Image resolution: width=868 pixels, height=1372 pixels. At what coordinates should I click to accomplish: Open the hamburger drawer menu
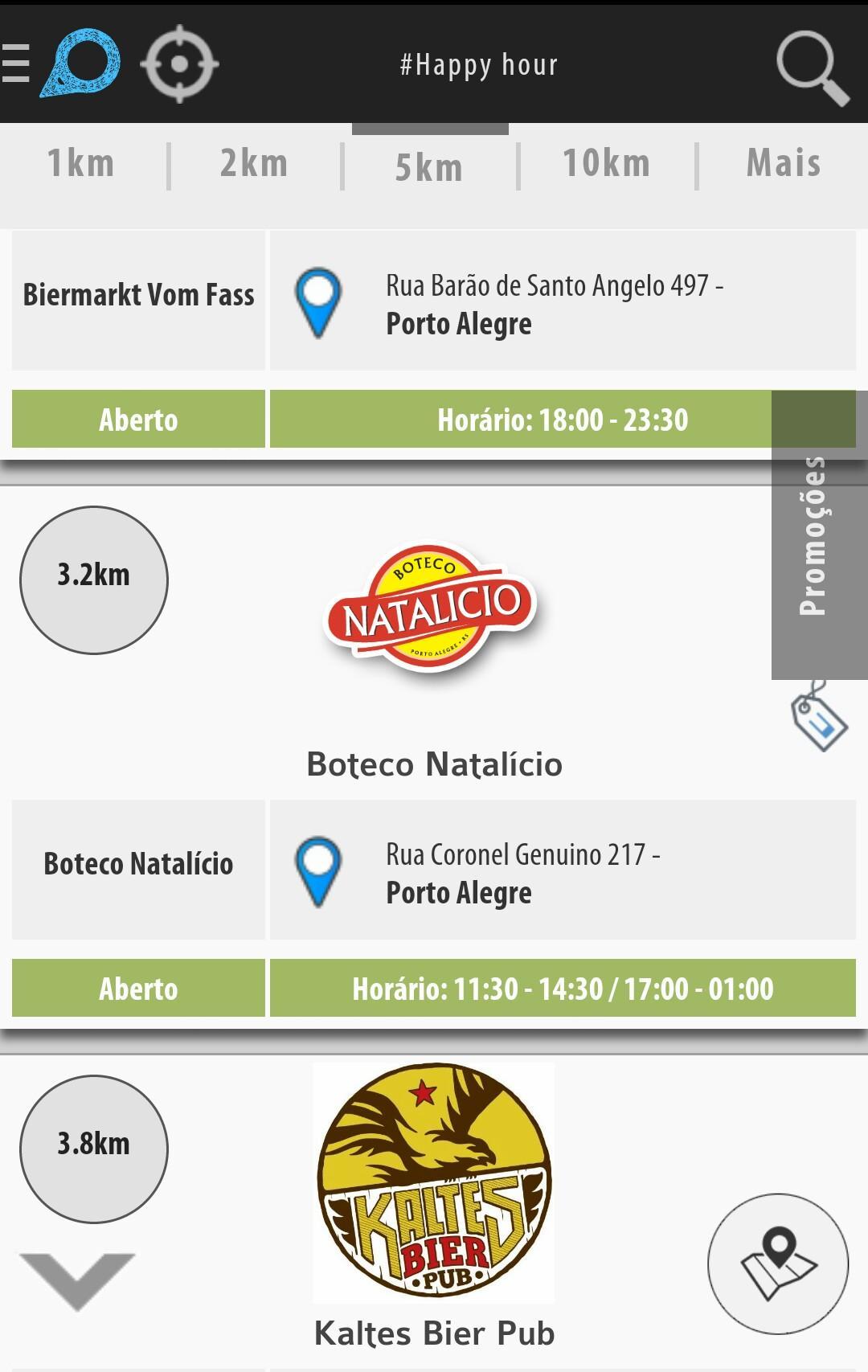pos(16,63)
